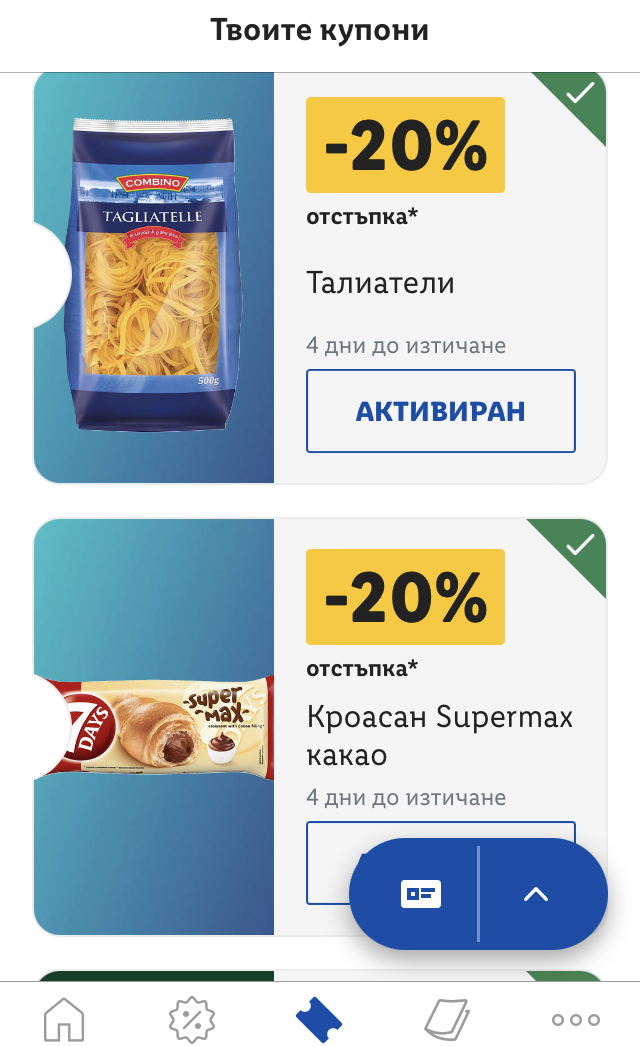Show the loyalty card from floating button
This screenshot has height=1046, width=640.
coord(420,894)
